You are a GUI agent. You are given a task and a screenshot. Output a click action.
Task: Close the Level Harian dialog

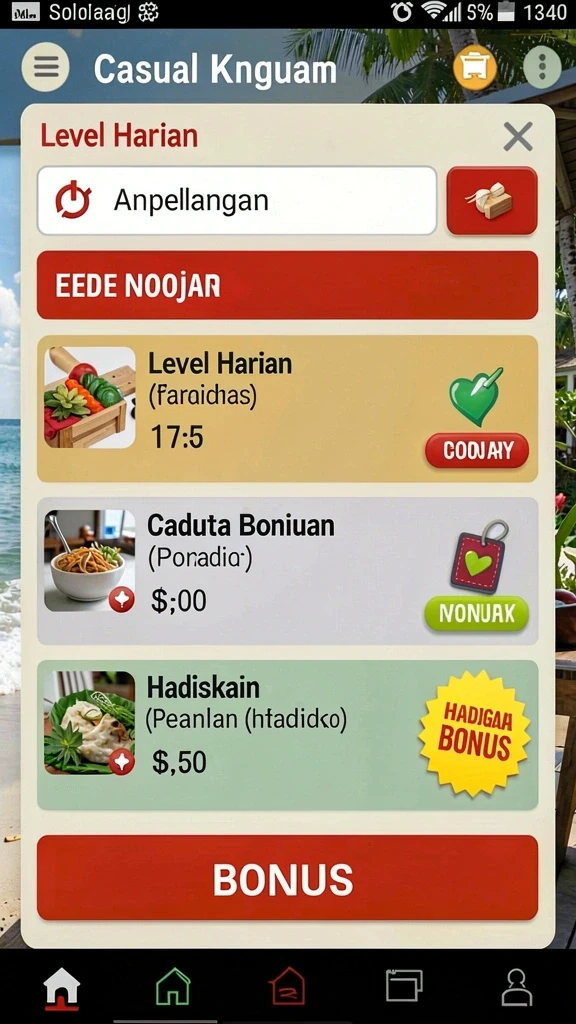518,136
